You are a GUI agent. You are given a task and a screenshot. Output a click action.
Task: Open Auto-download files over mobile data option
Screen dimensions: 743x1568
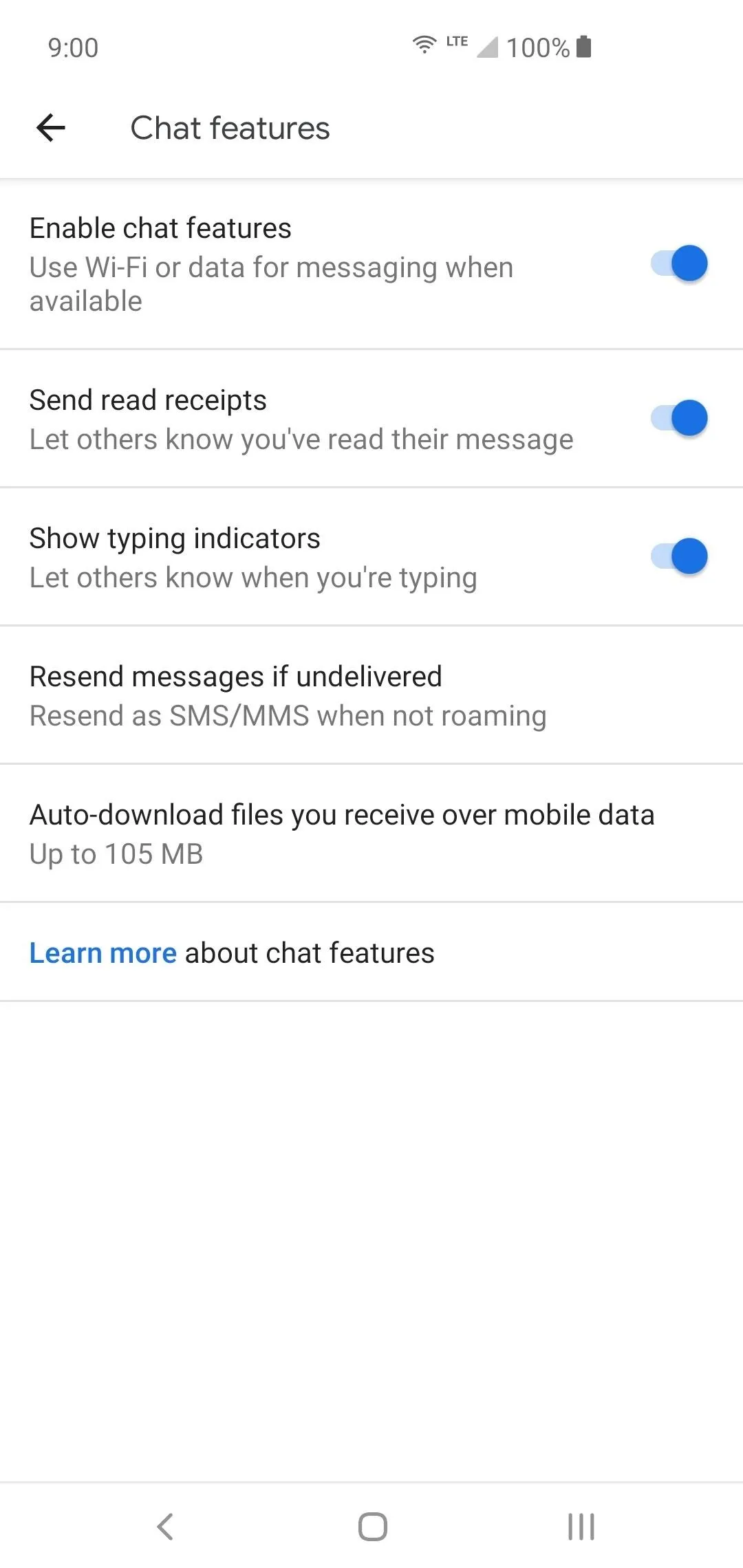[371, 834]
